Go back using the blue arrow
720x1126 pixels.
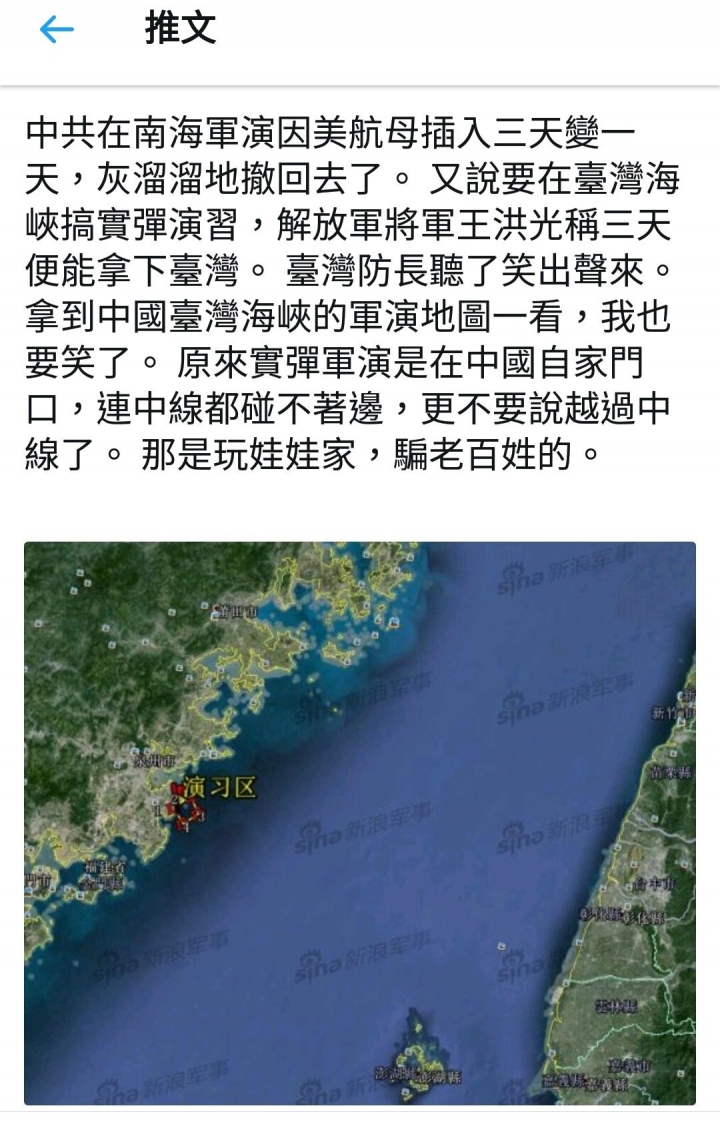click(x=56, y=31)
